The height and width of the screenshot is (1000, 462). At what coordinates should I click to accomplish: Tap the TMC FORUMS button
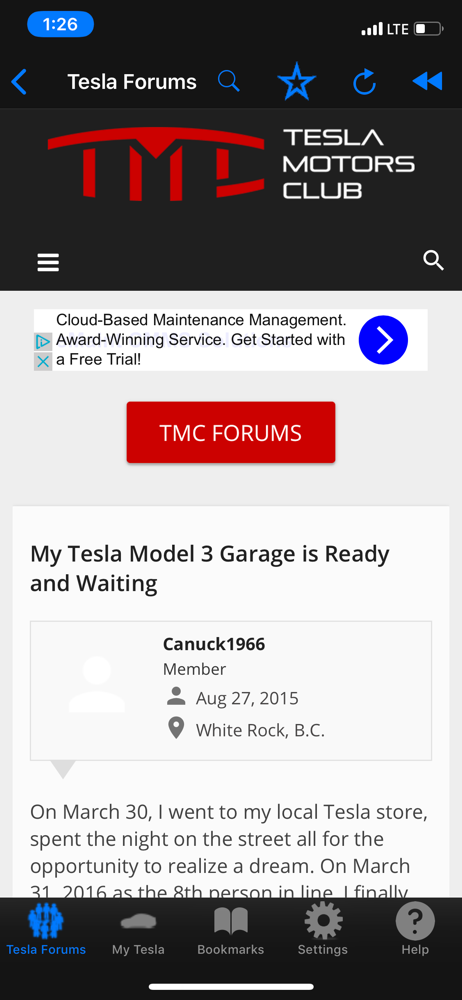pos(230,432)
